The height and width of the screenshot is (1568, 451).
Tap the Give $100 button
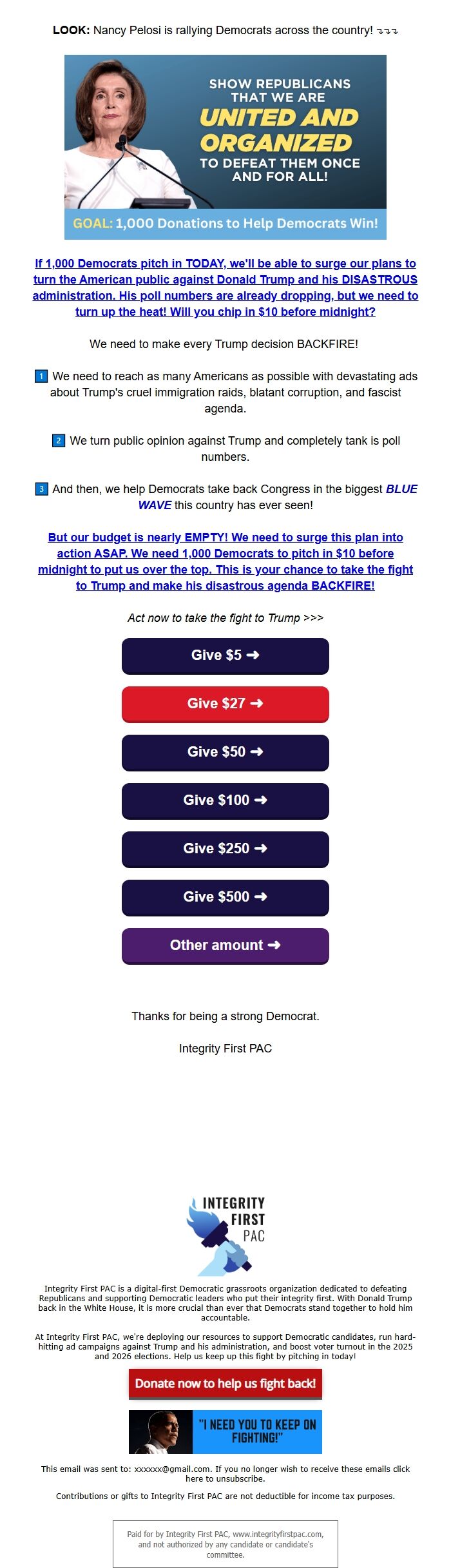225,801
